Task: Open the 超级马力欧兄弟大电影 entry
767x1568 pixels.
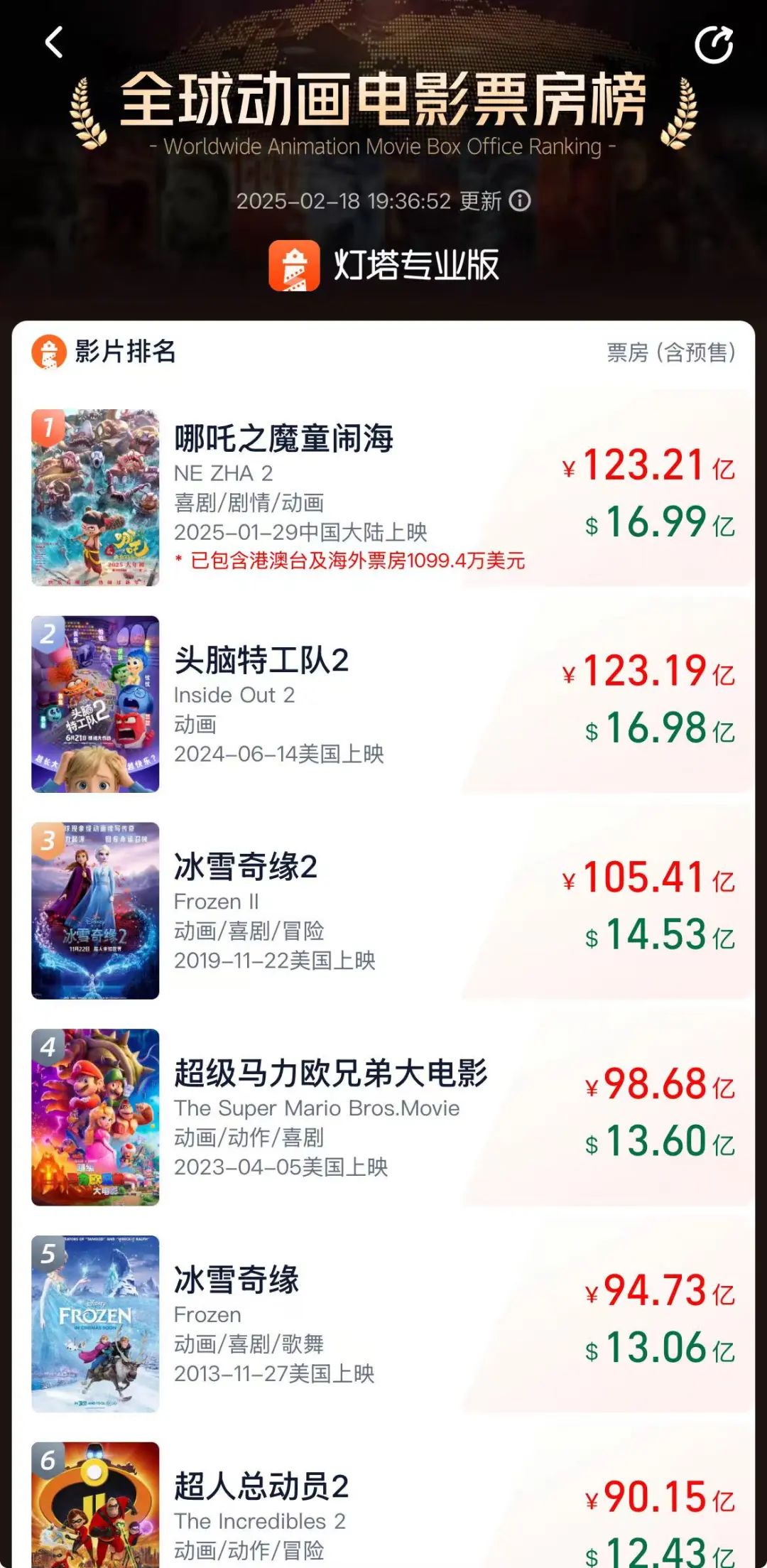Action: [383, 1118]
